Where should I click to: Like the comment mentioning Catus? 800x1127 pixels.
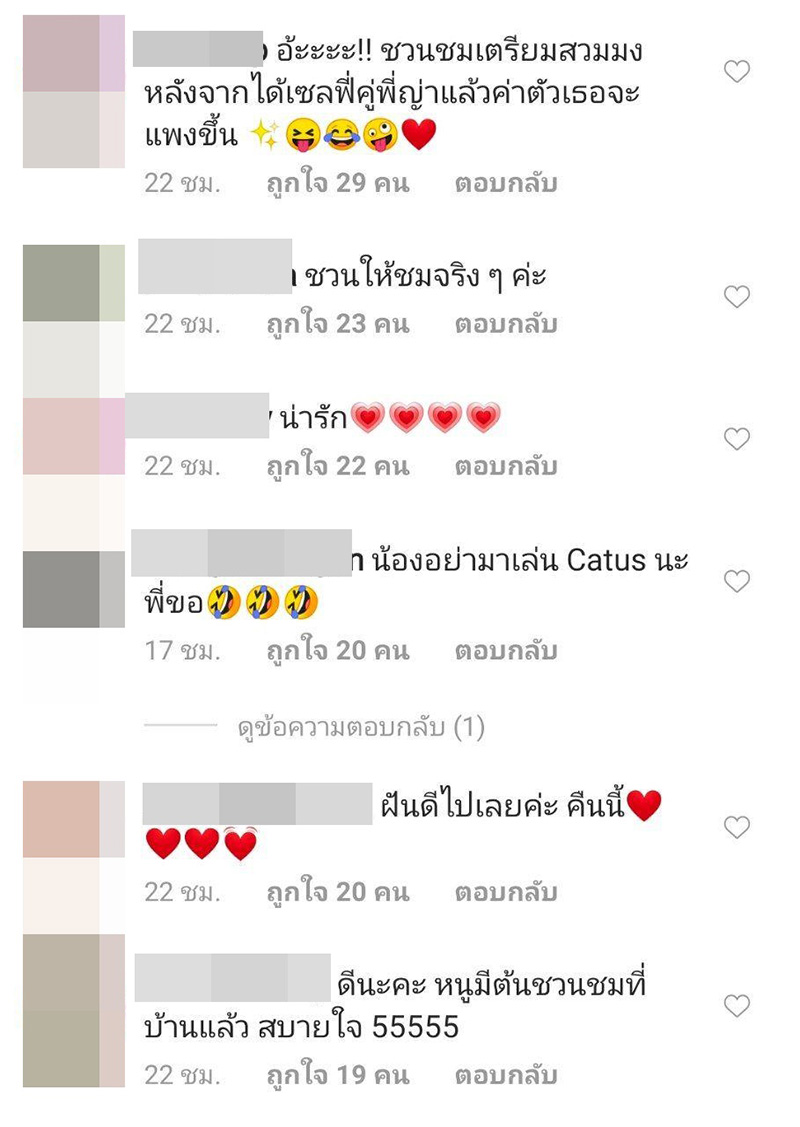(737, 581)
